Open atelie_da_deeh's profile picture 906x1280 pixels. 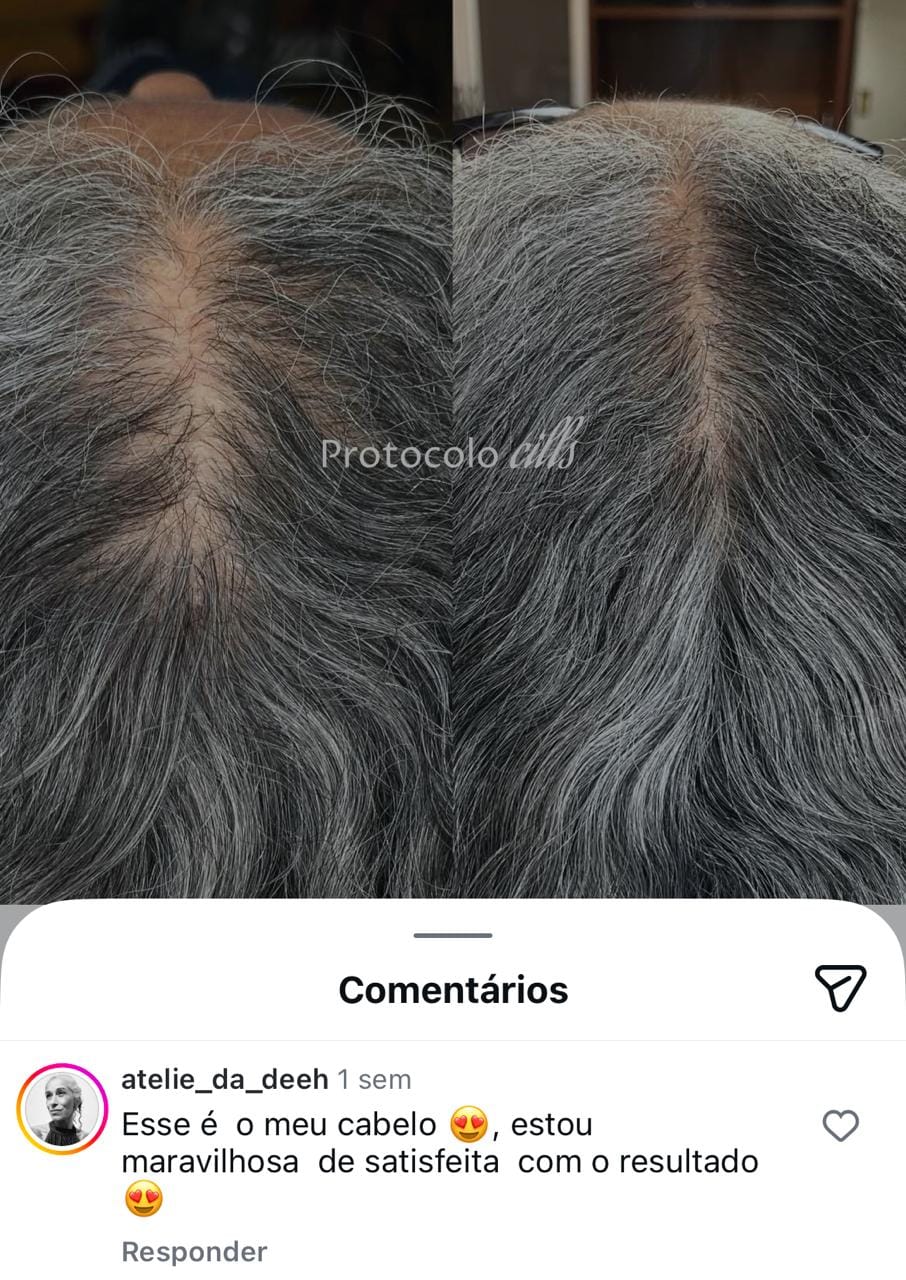click(62, 1109)
